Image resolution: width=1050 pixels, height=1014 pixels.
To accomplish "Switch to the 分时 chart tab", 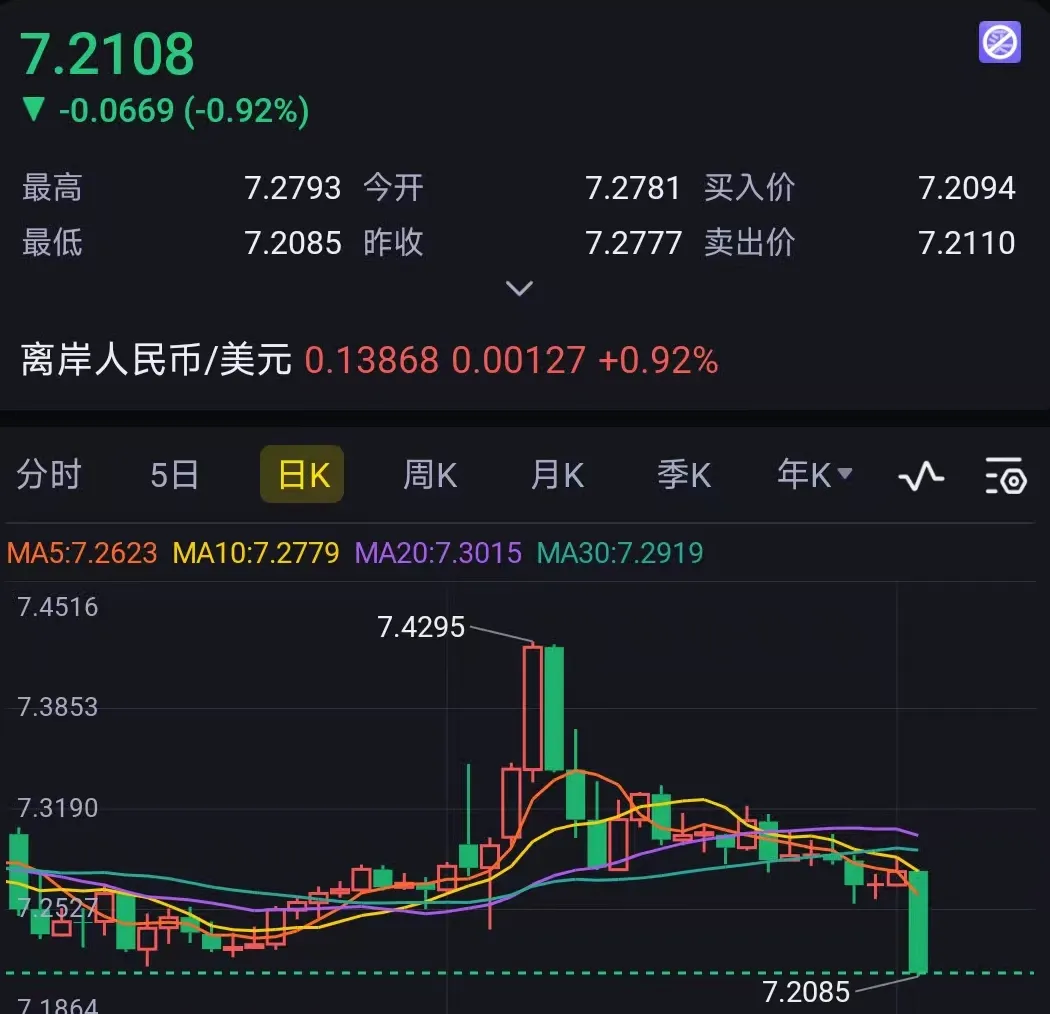I will (48, 475).
